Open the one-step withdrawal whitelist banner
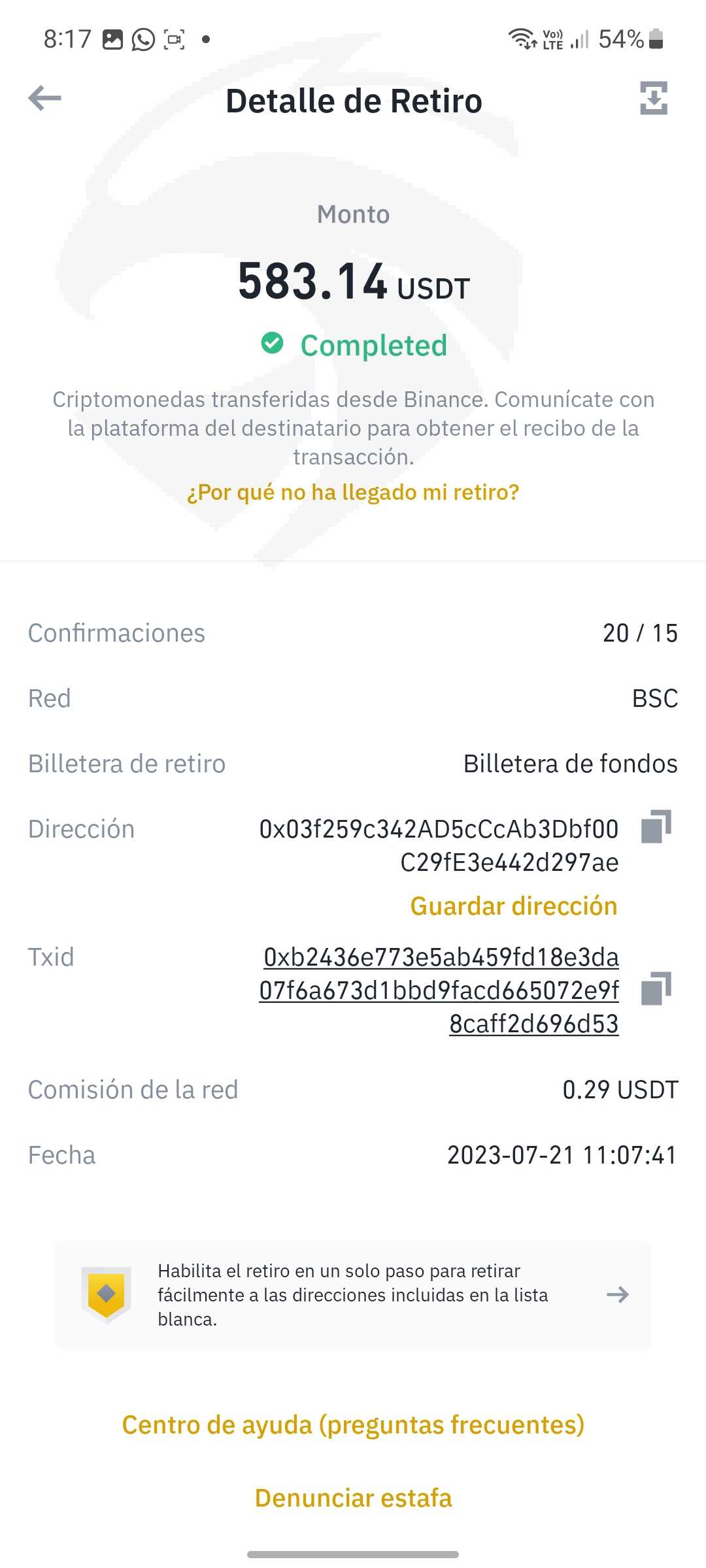Image resolution: width=706 pixels, height=1568 pixels. tap(353, 1295)
